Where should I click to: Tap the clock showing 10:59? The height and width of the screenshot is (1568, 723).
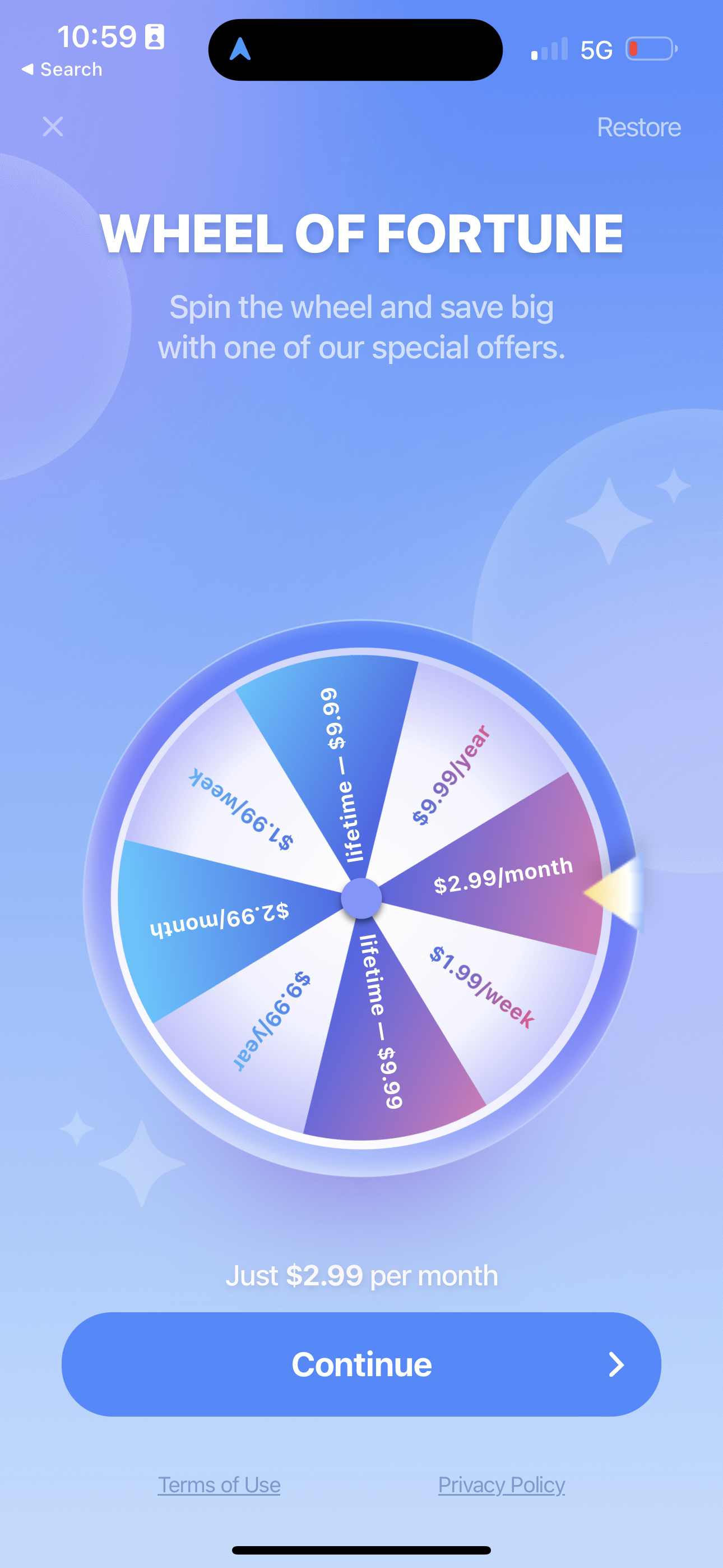(x=98, y=36)
